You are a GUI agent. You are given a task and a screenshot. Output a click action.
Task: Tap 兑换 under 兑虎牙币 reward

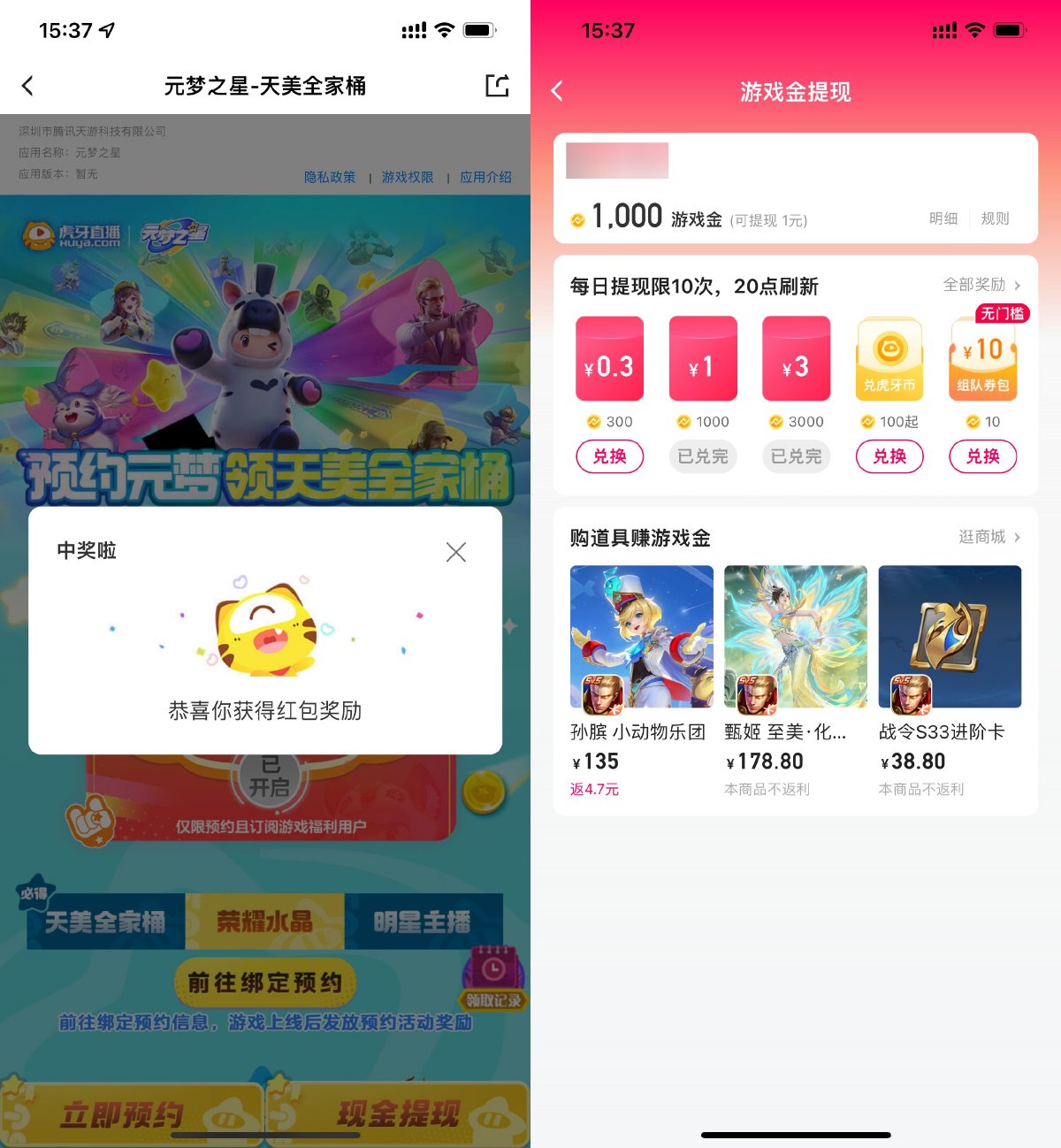(x=889, y=456)
